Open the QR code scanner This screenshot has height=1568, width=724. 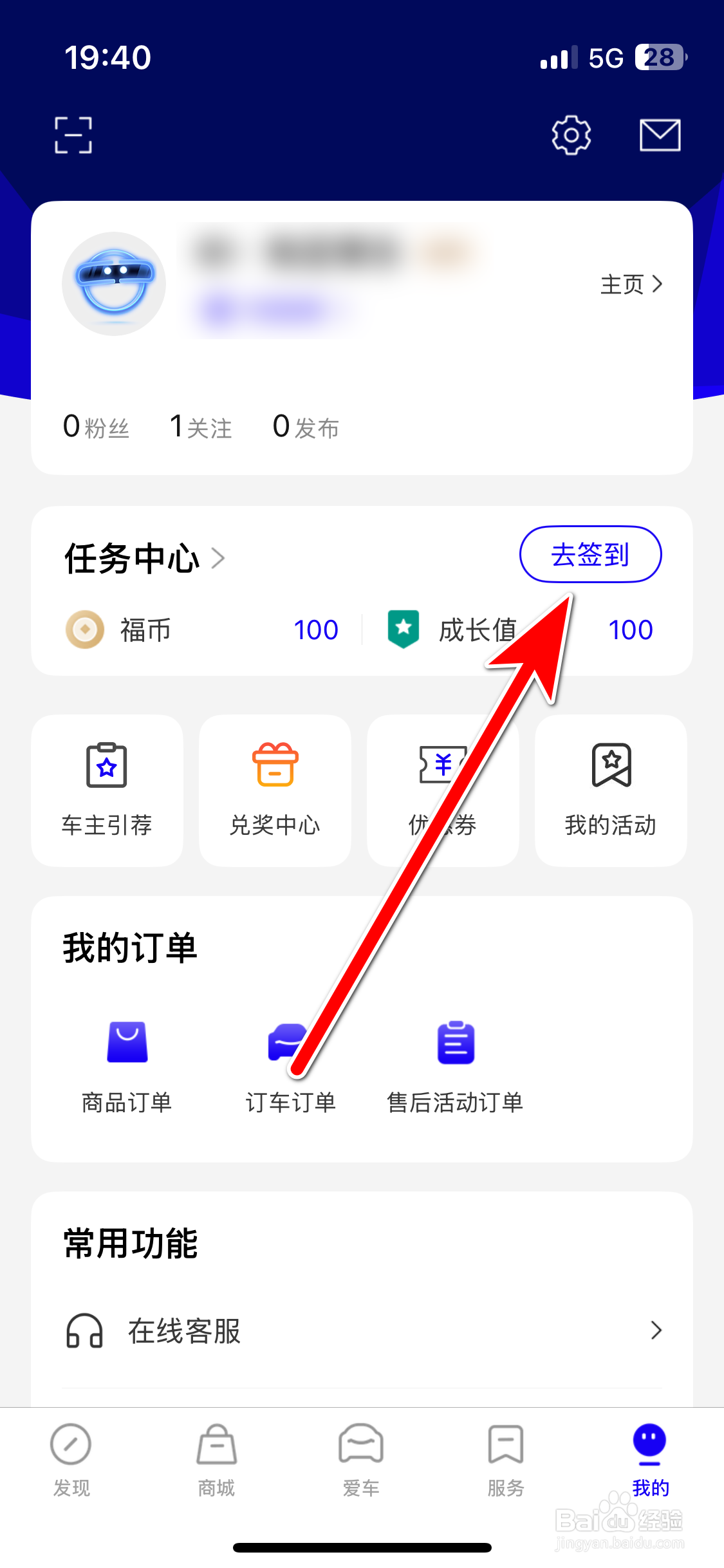pos(74,135)
